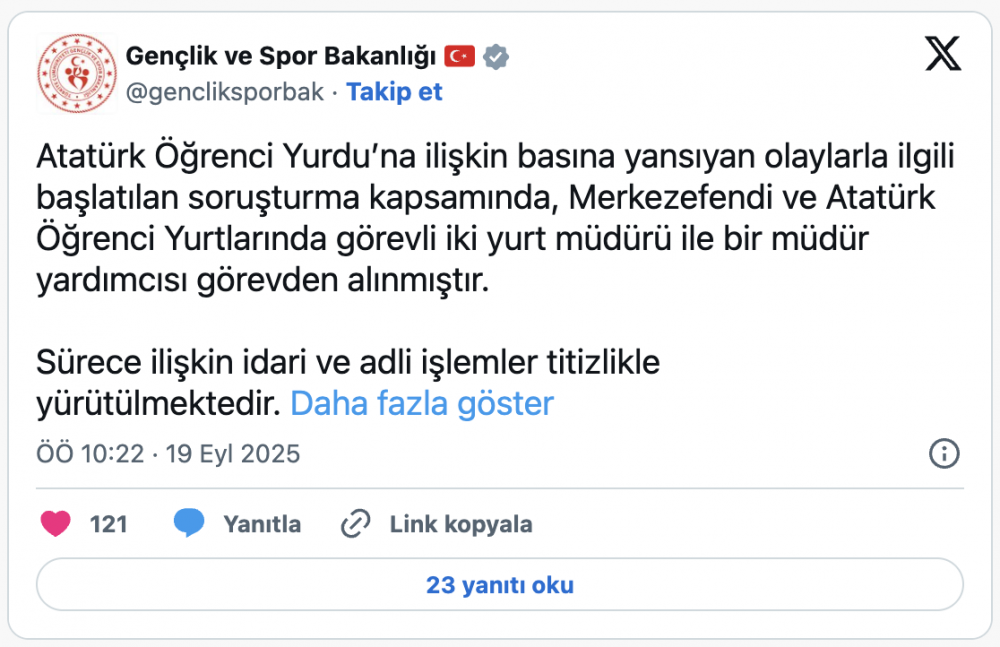Expand tweet with Daha fazla göster
The width and height of the screenshot is (1000, 647).
(421, 403)
